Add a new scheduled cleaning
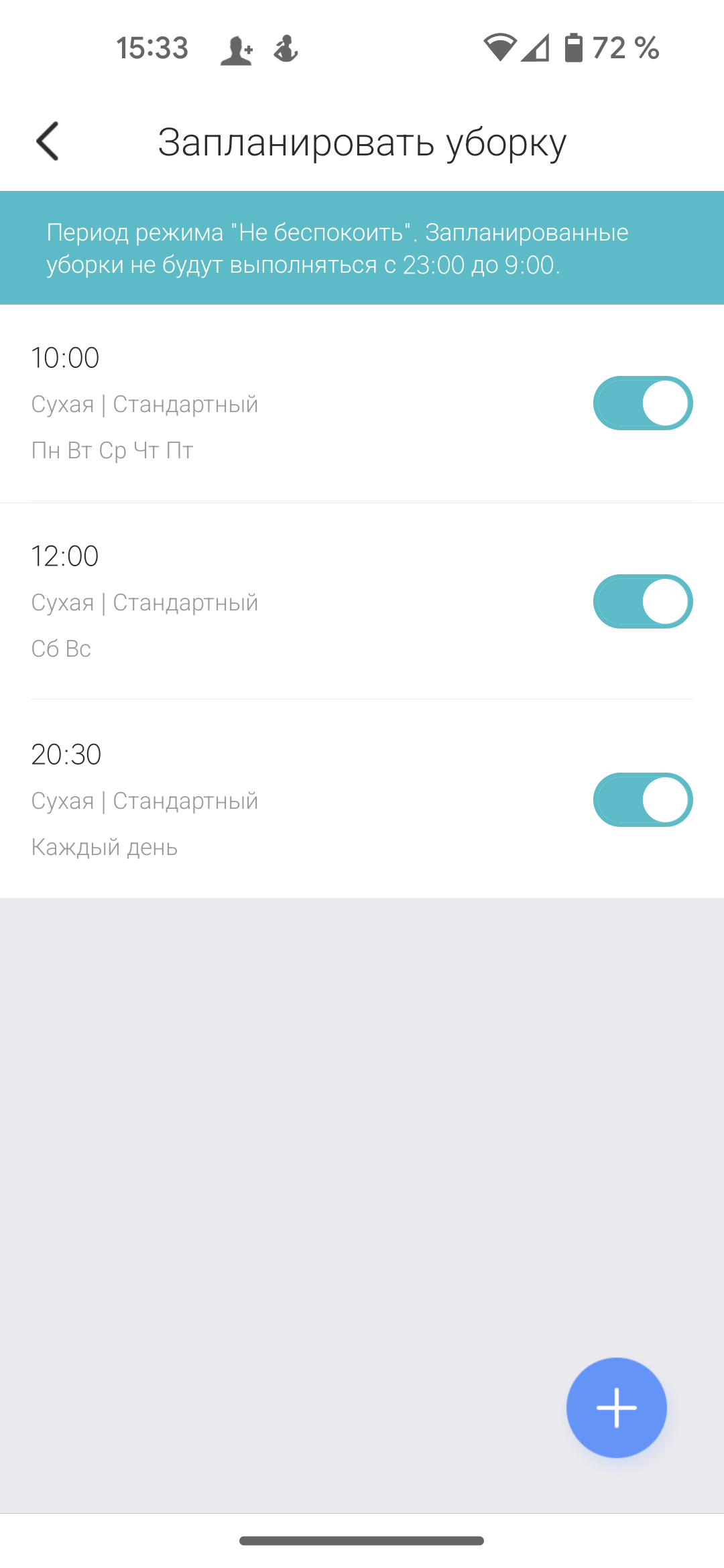This screenshot has width=724, height=1568. point(616,1407)
